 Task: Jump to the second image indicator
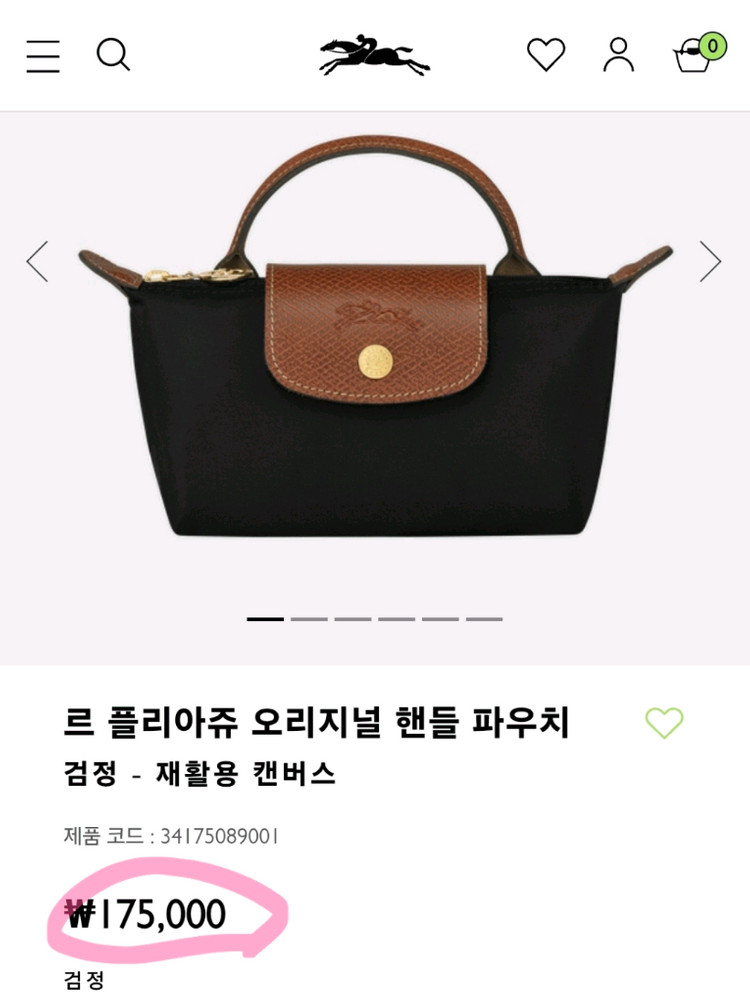(x=309, y=619)
